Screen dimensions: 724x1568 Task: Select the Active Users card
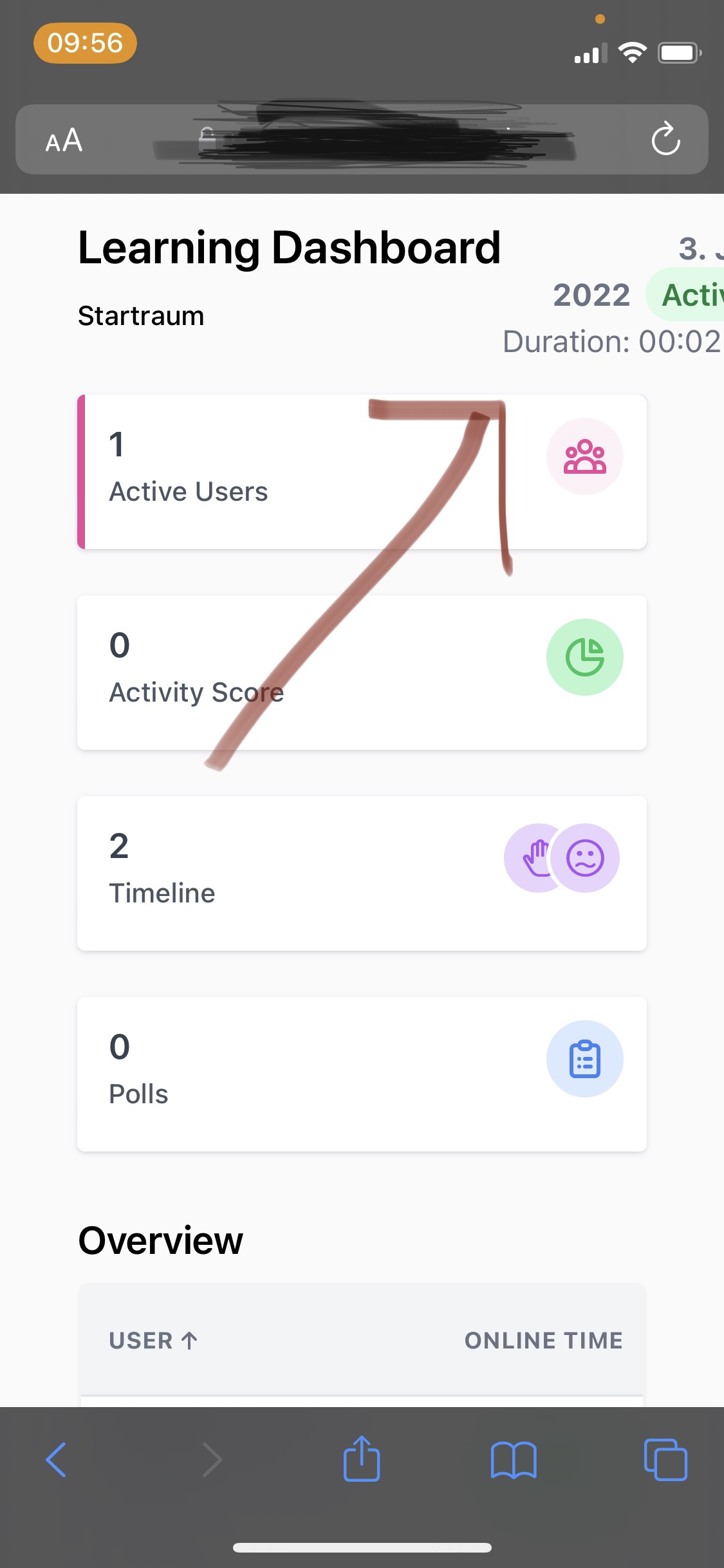(x=362, y=472)
